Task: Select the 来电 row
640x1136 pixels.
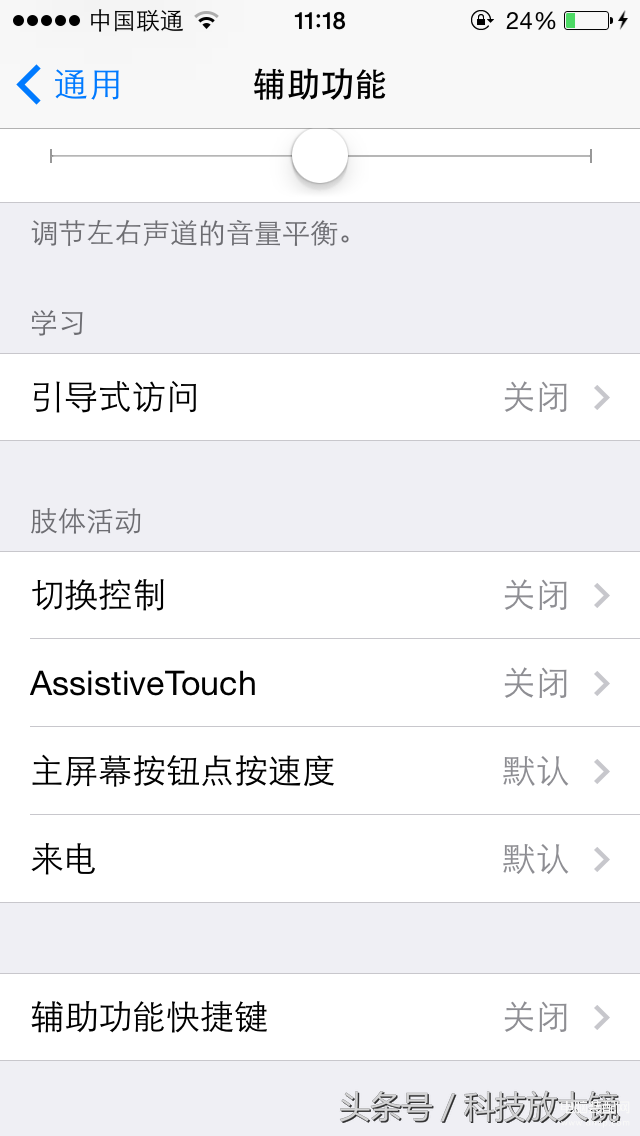Action: (320, 859)
